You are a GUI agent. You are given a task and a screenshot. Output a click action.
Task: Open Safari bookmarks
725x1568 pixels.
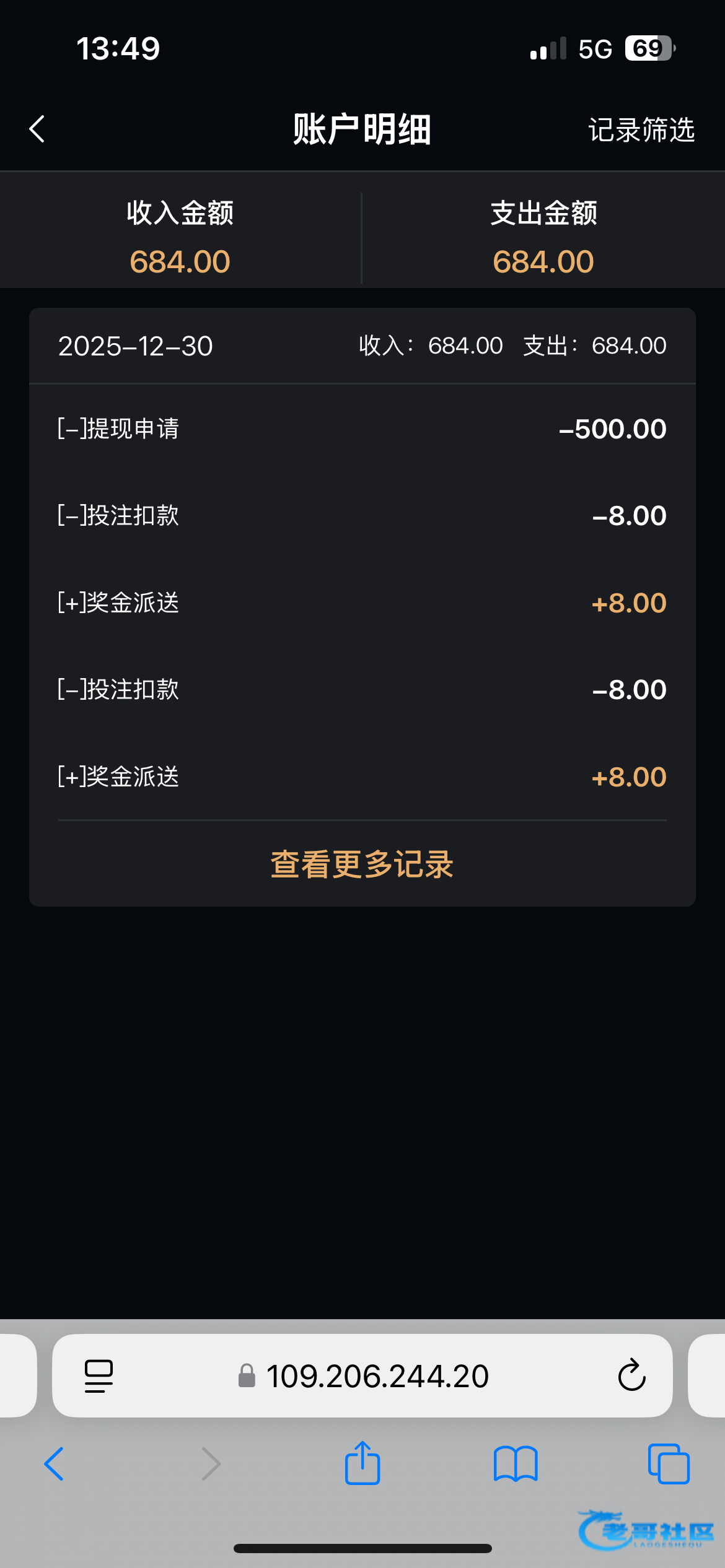click(516, 1464)
